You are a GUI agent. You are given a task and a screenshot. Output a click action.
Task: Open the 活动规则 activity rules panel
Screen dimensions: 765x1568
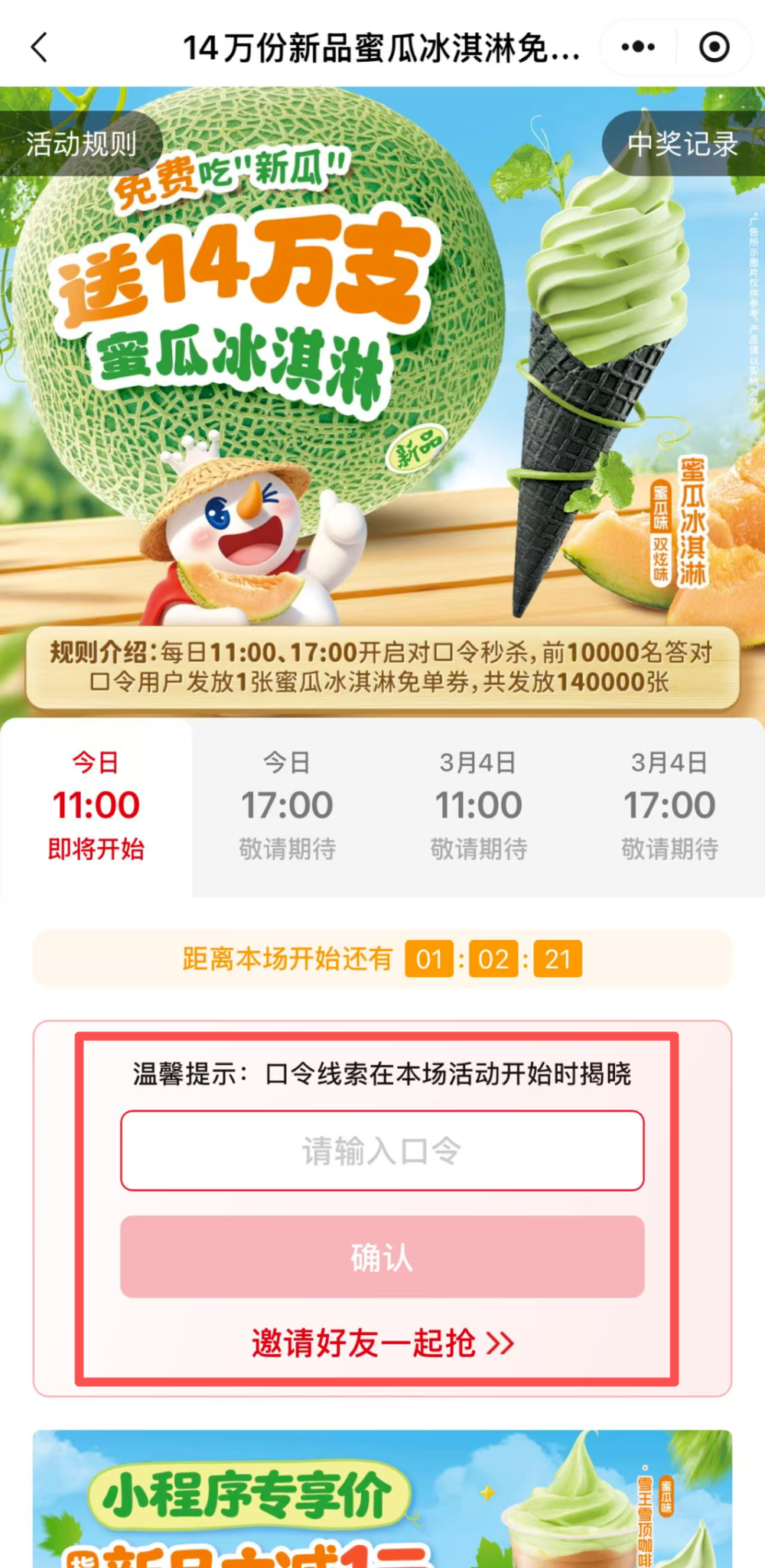(79, 142)
